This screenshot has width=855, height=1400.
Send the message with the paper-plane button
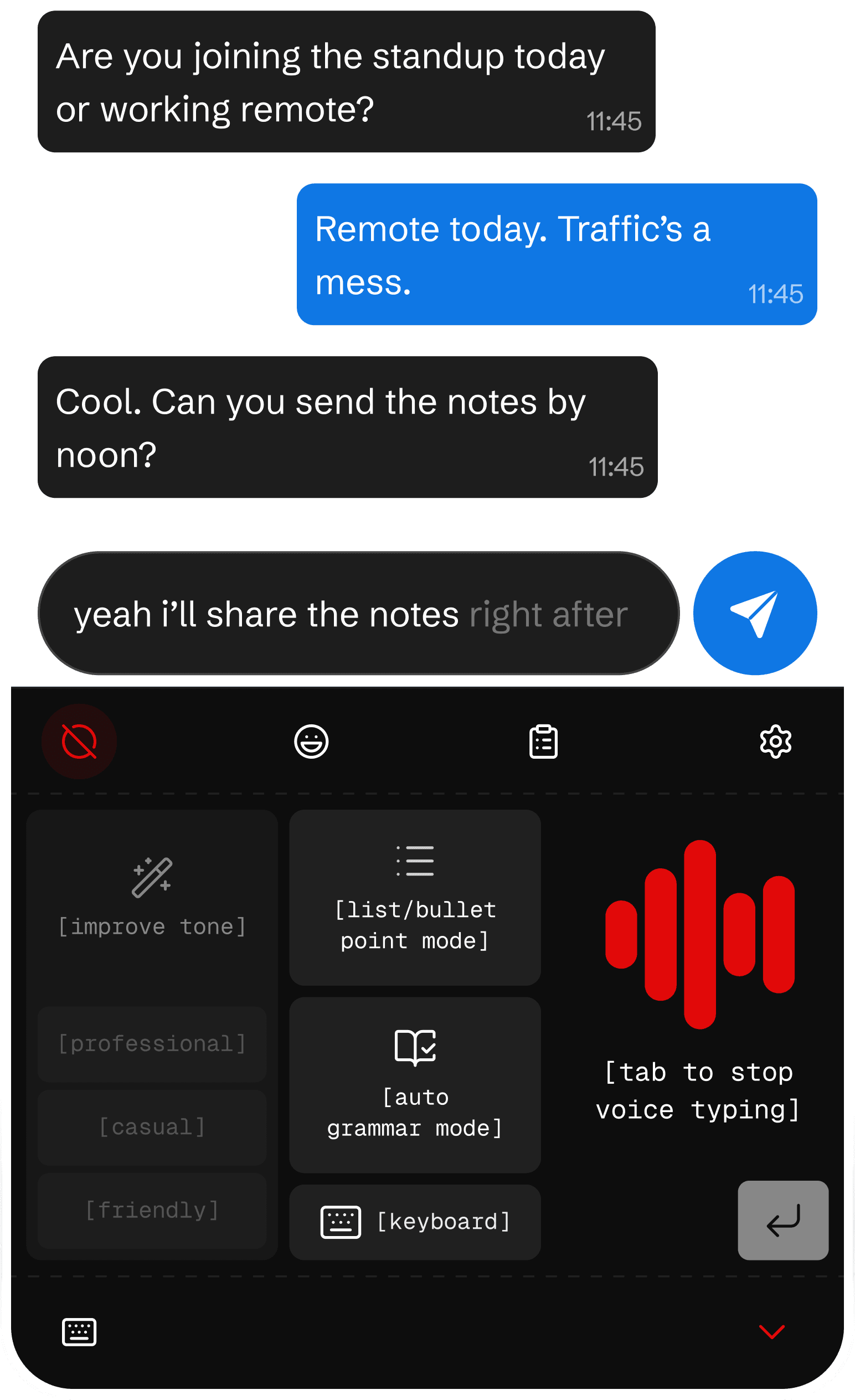click(x=754, y=613)
